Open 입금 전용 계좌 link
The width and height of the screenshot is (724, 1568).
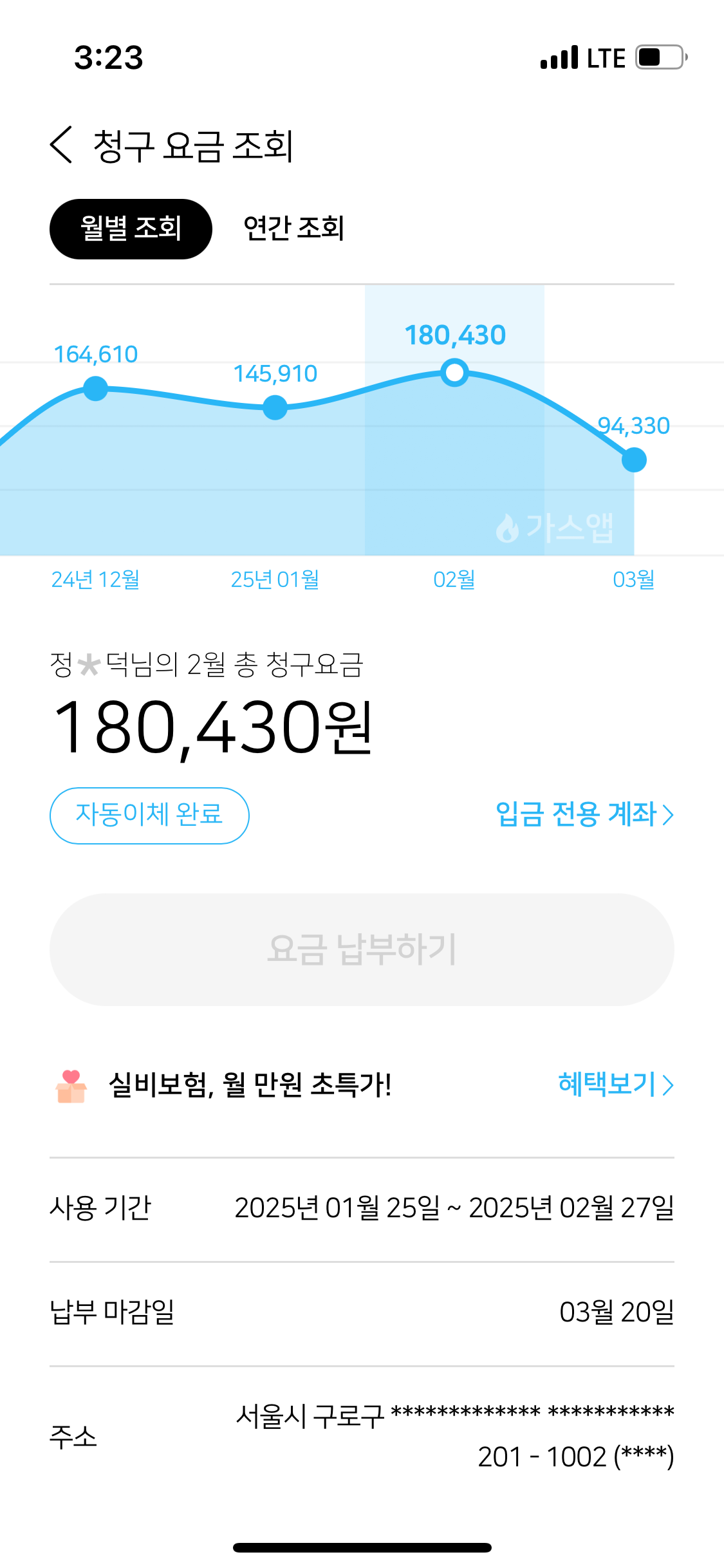(x=584, y=815)
